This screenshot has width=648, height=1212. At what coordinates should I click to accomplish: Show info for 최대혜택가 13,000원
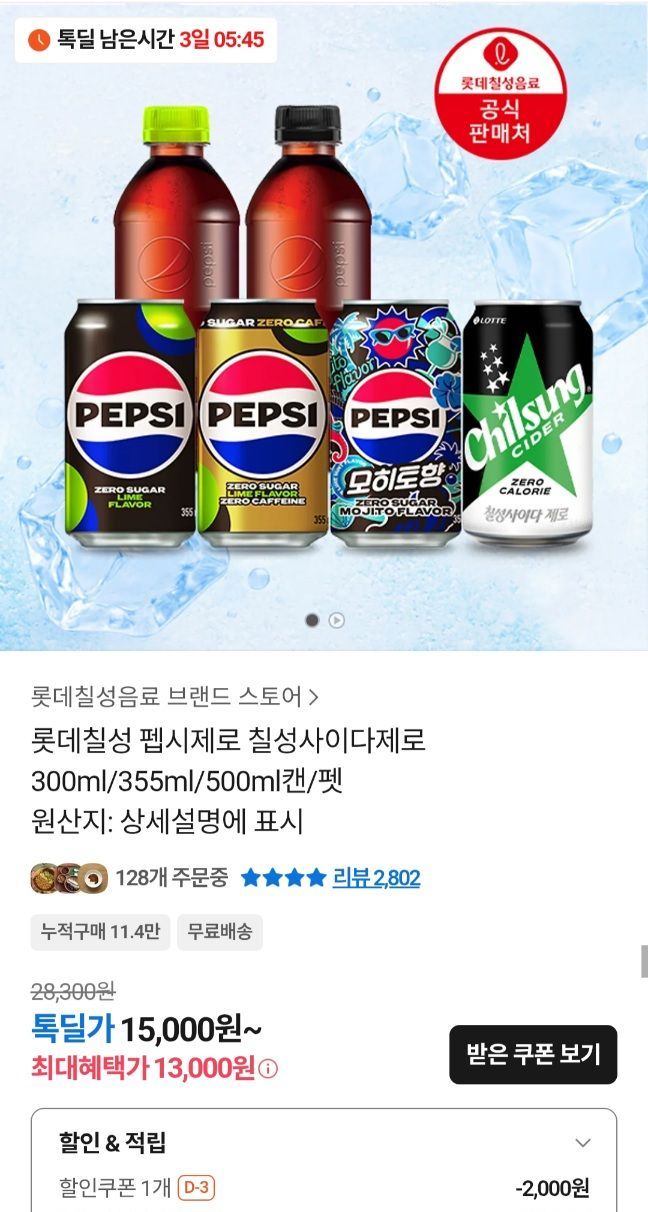tap(268, 1069)
